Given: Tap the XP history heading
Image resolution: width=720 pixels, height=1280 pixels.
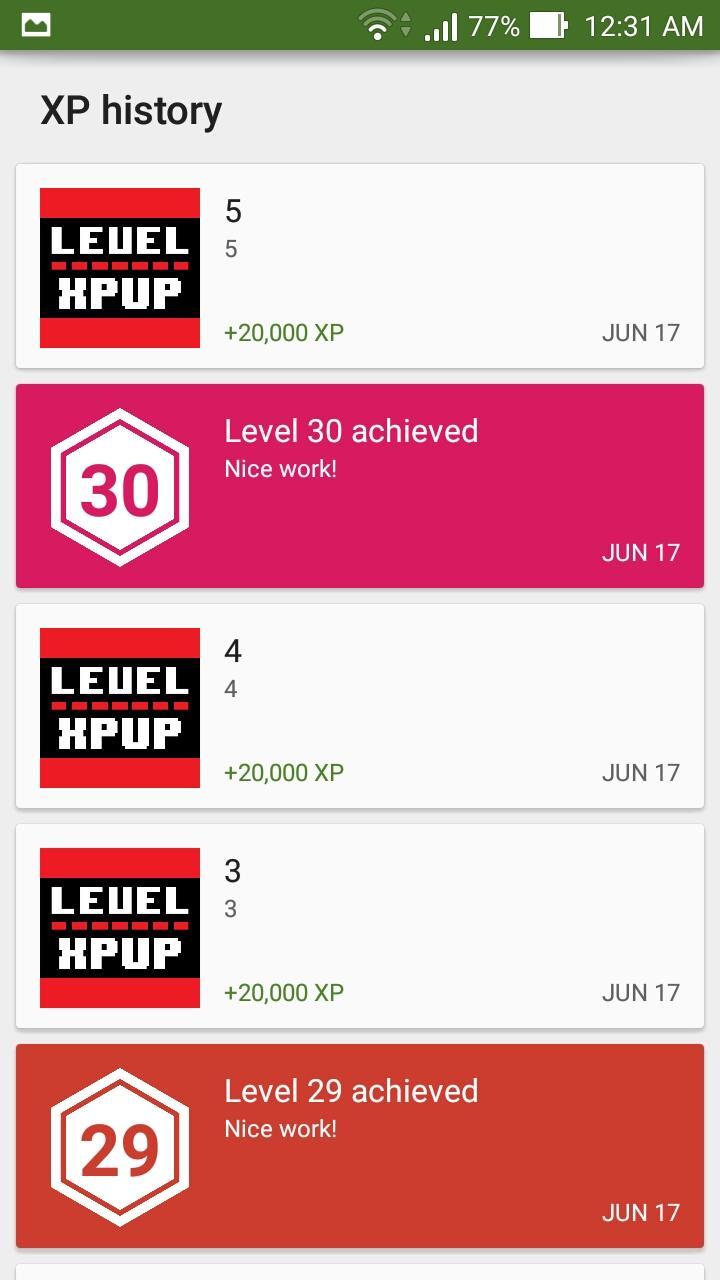Looking at the screenshot, I should [x=131, y=110].
